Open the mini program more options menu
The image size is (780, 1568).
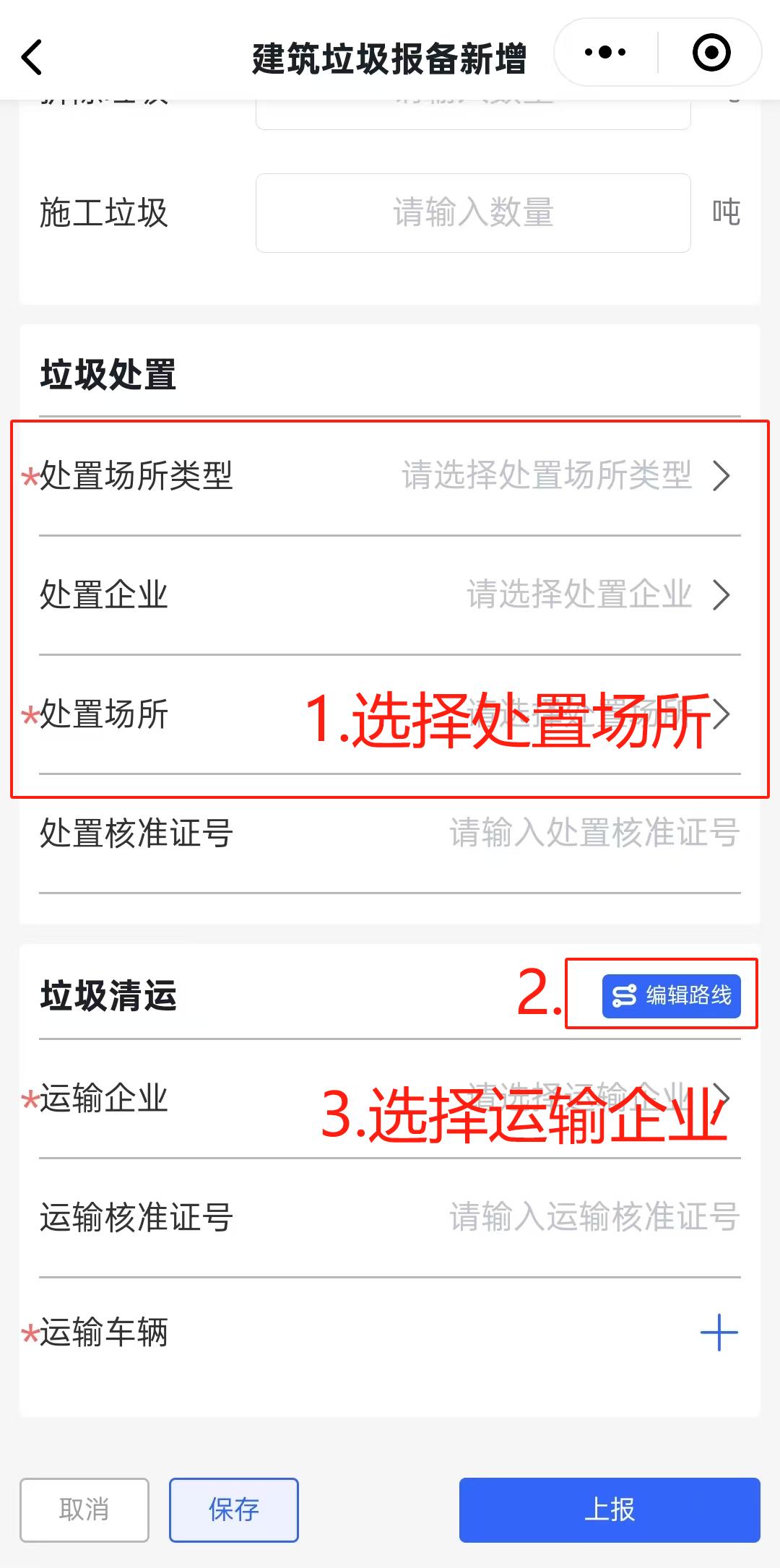pyautogui.click(x=605, y=53)
